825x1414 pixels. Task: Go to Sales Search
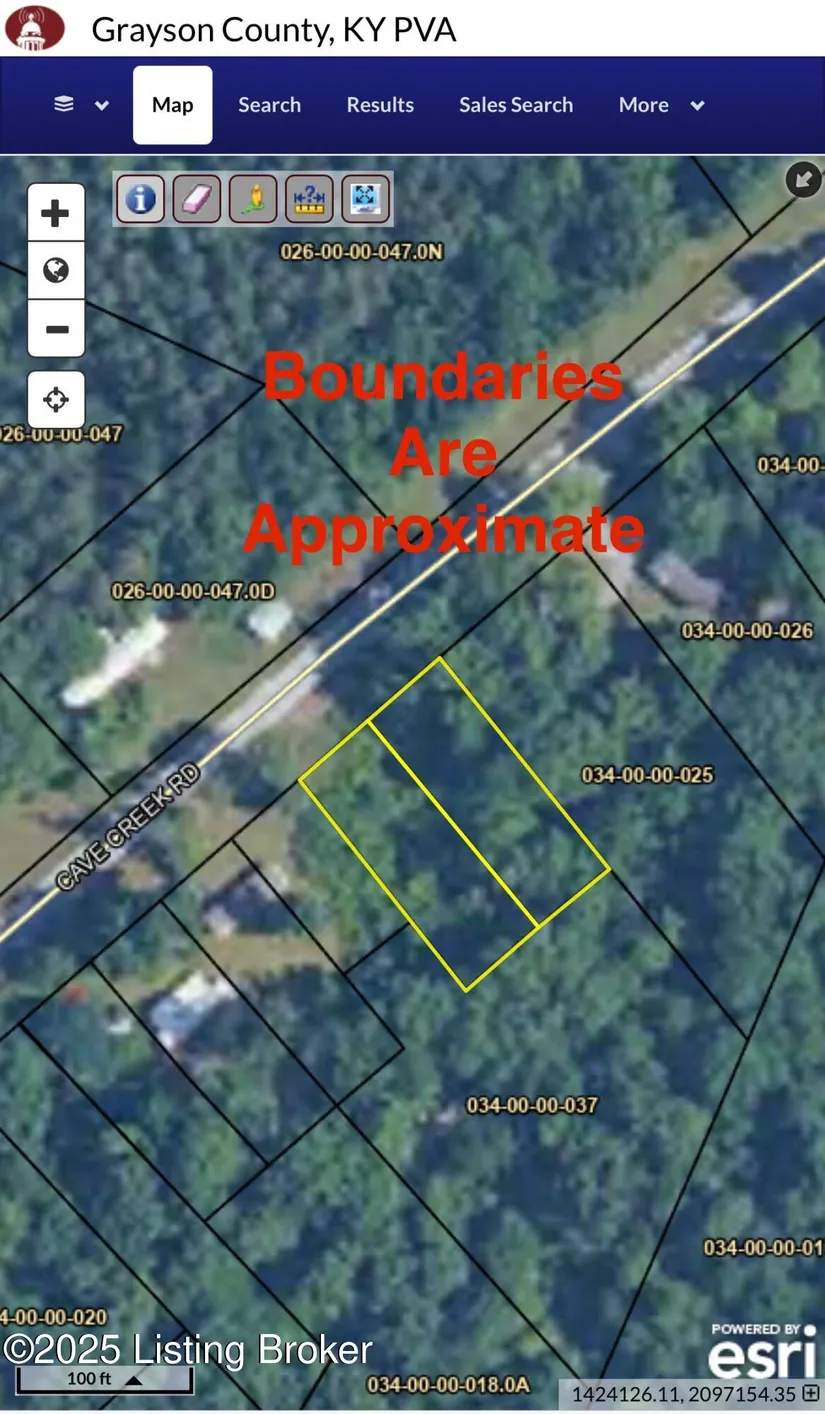pos(516,105)
